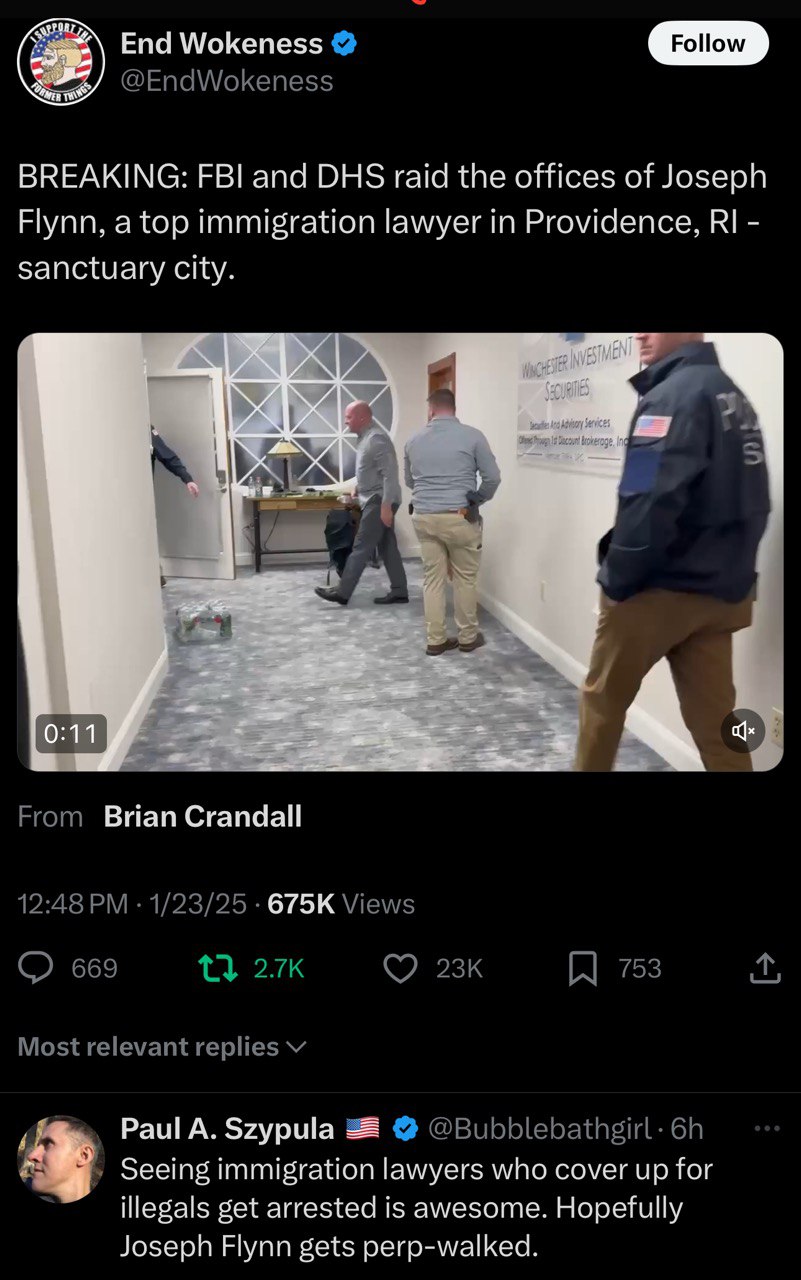
Task: Open Brian Crandall's profile link
Action: (202, 816)
